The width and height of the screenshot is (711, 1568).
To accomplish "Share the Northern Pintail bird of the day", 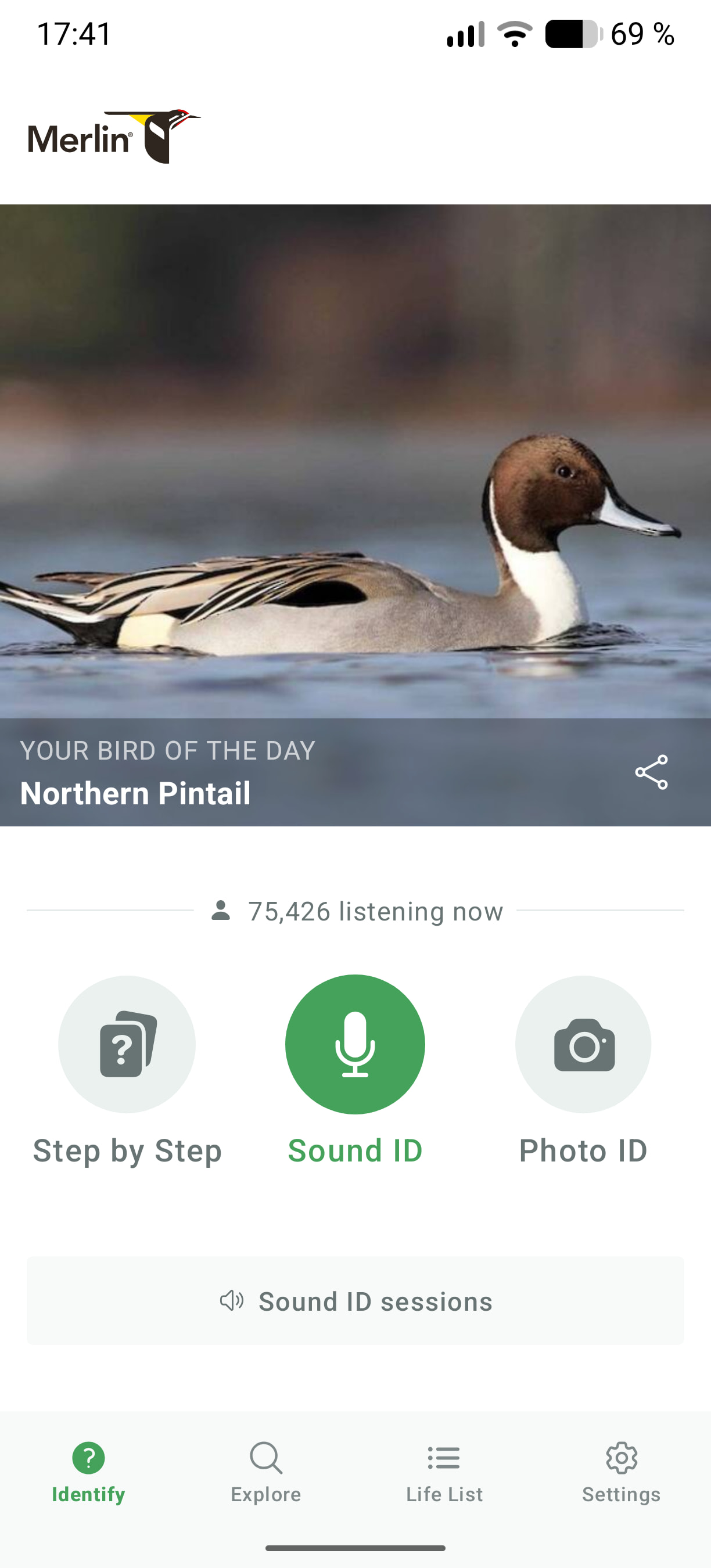I will tap(651, 772).
